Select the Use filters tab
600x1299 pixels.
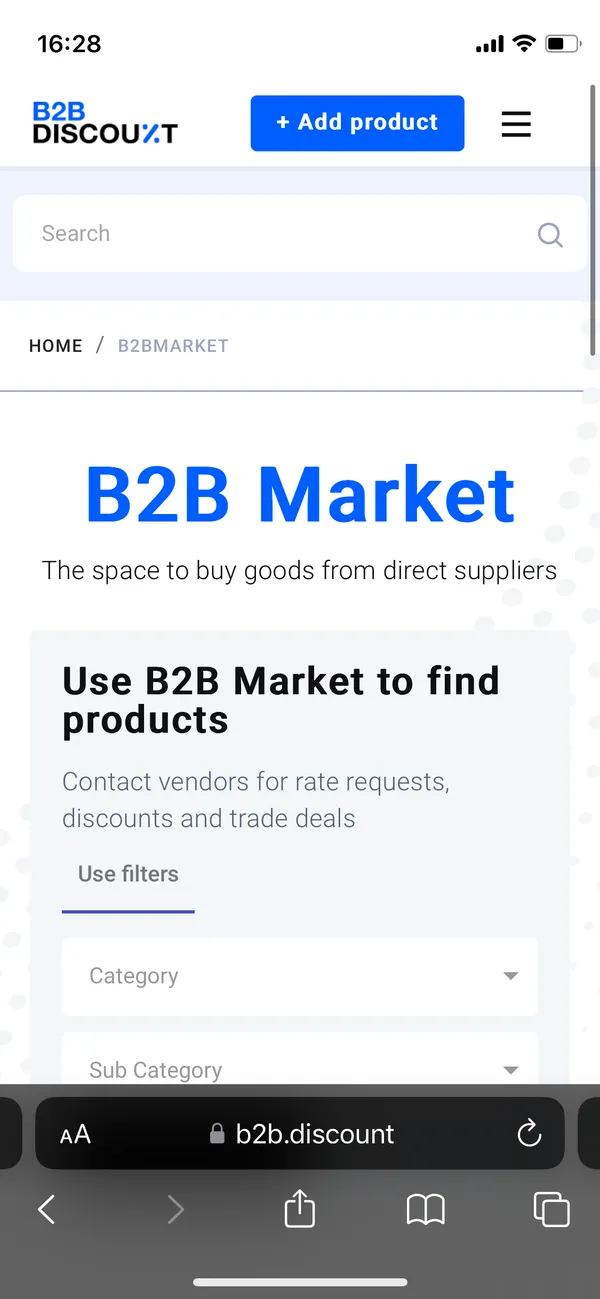tap(128, 875)
